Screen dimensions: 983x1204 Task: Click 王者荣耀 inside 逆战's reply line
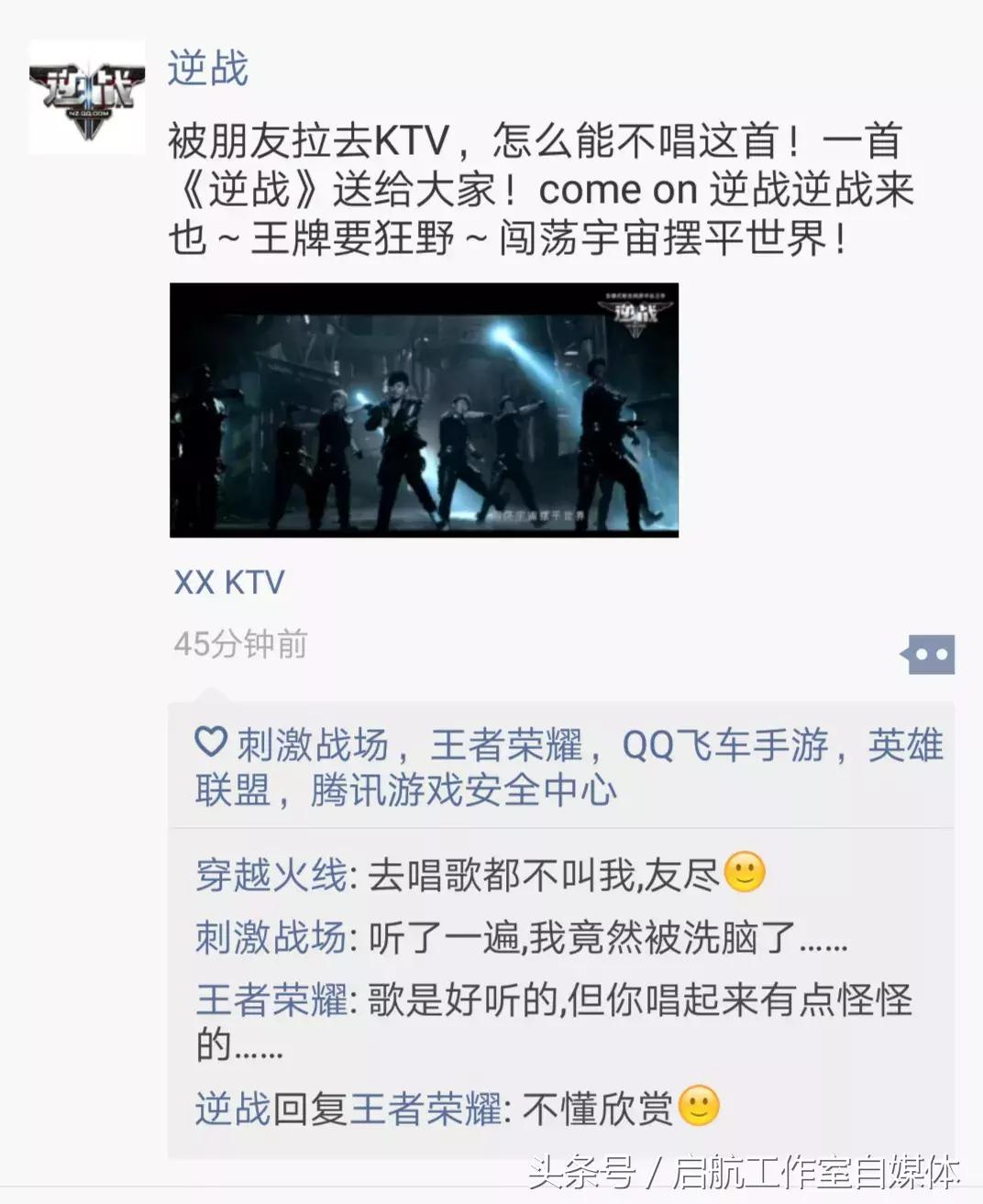pyautogui.click(x=417, y=1107)
